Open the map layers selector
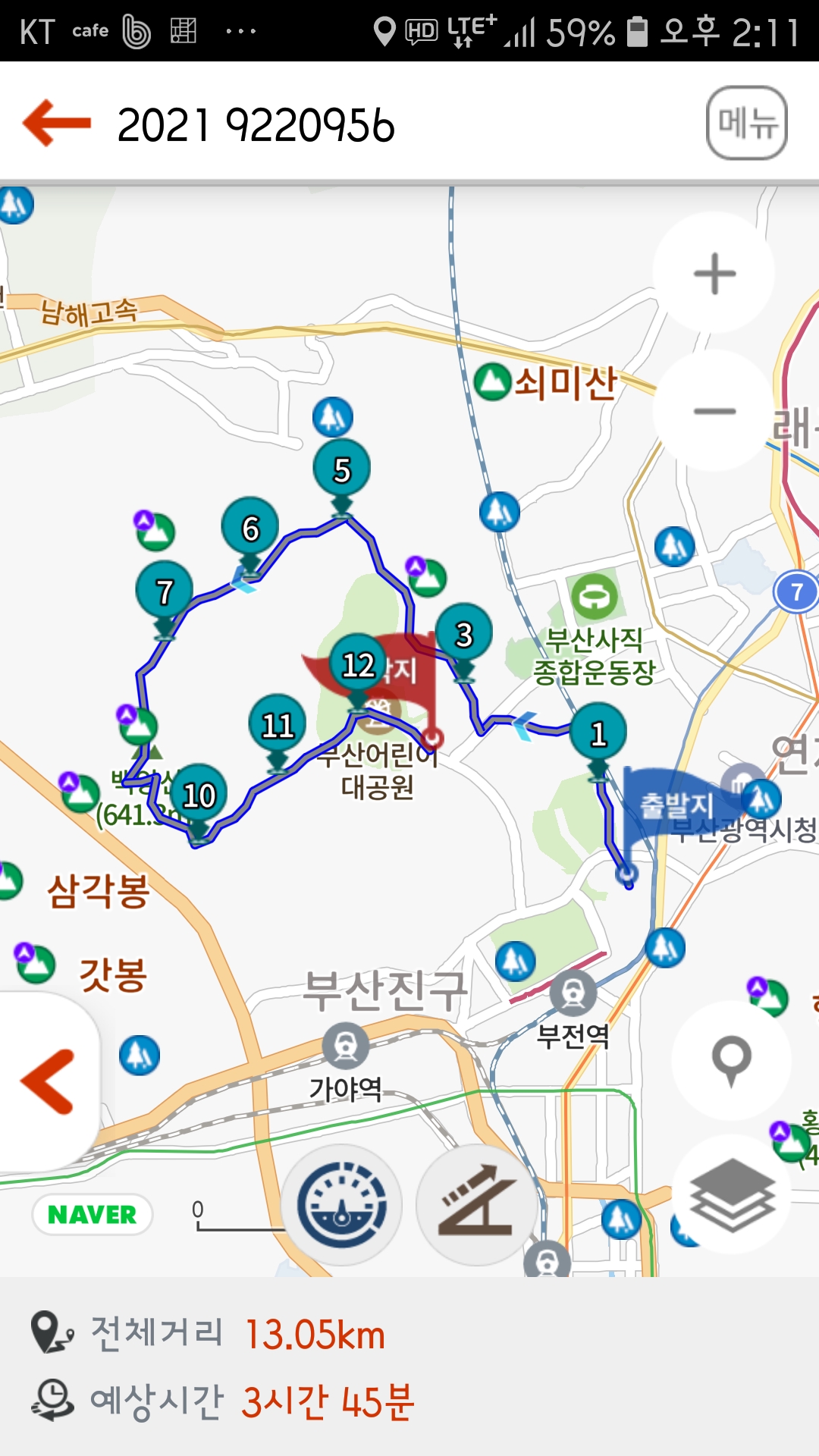Viewport: 819px width, 1456px height. [x=731, y=1194]
